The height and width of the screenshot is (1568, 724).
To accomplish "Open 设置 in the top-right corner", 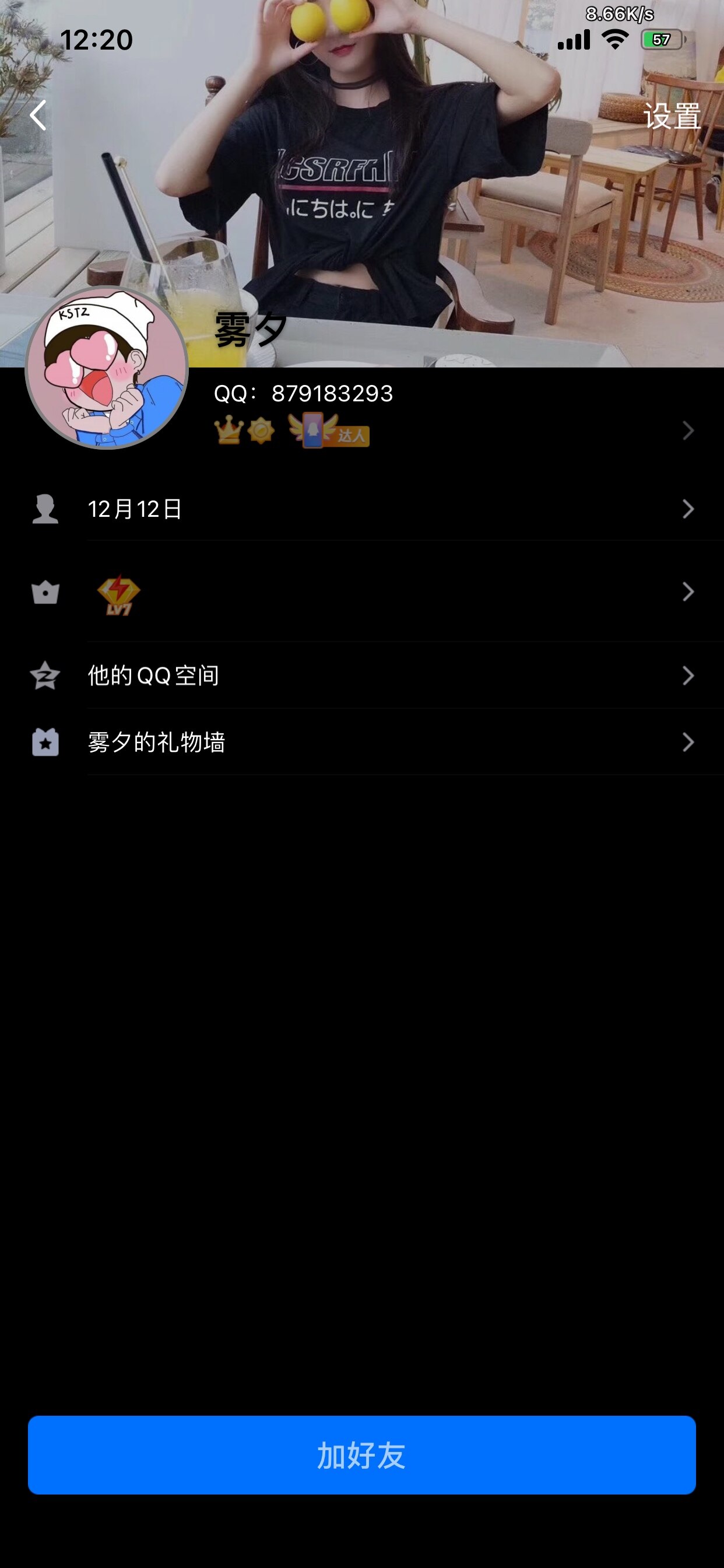I will coord(672,116).
